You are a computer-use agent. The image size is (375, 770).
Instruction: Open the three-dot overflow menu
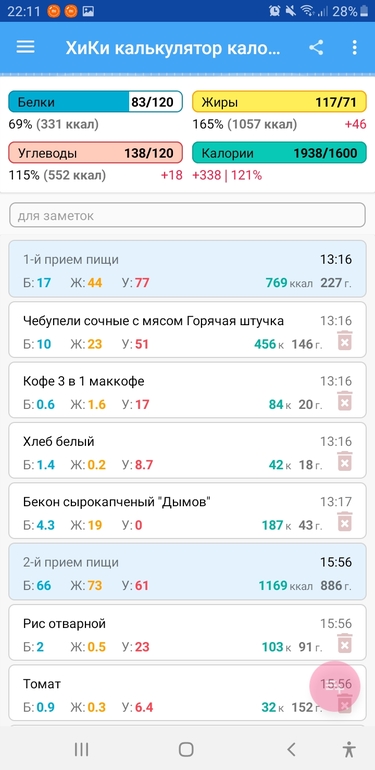(354, 48)
